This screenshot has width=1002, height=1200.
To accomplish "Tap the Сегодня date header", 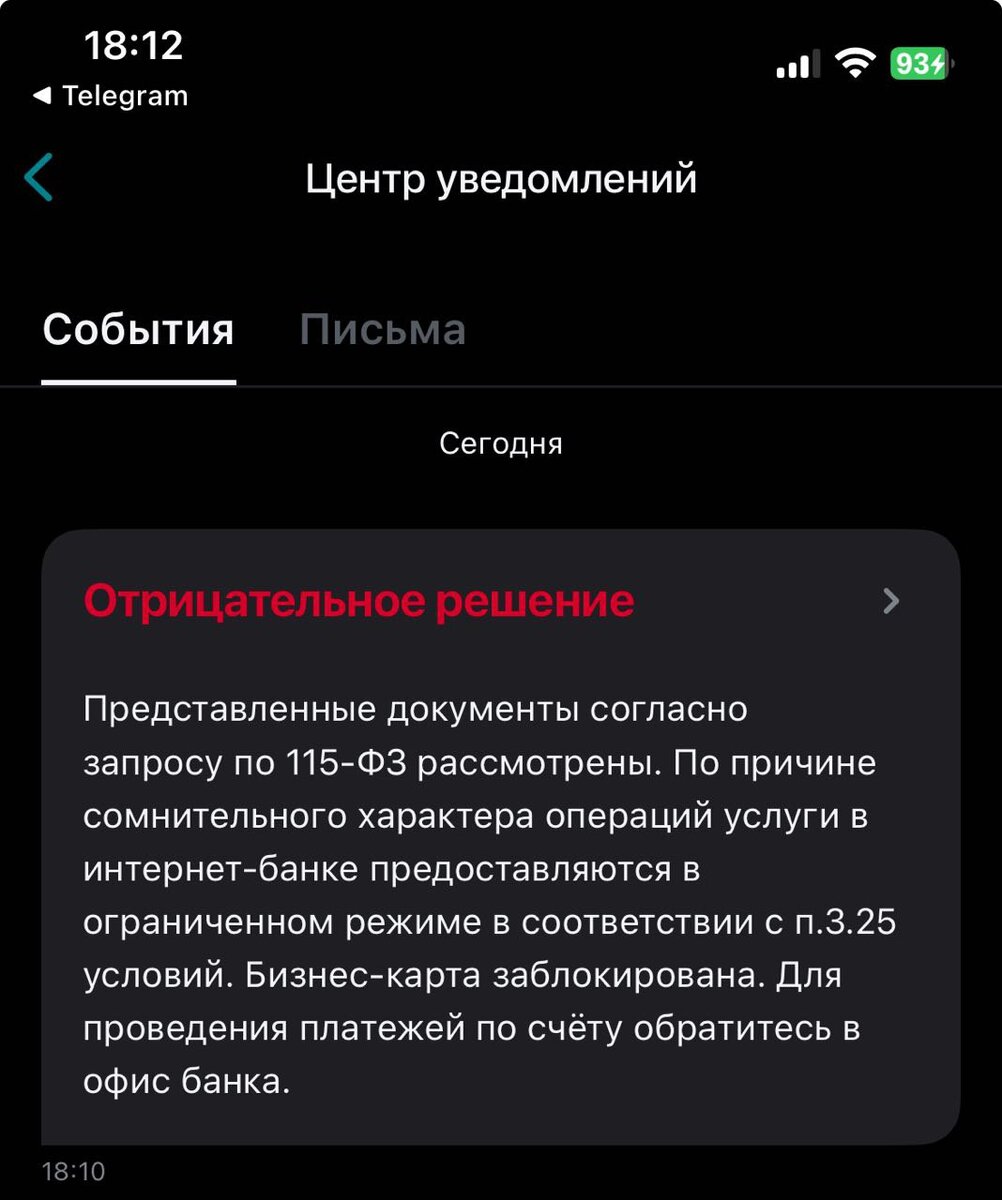I will [501, 442].
